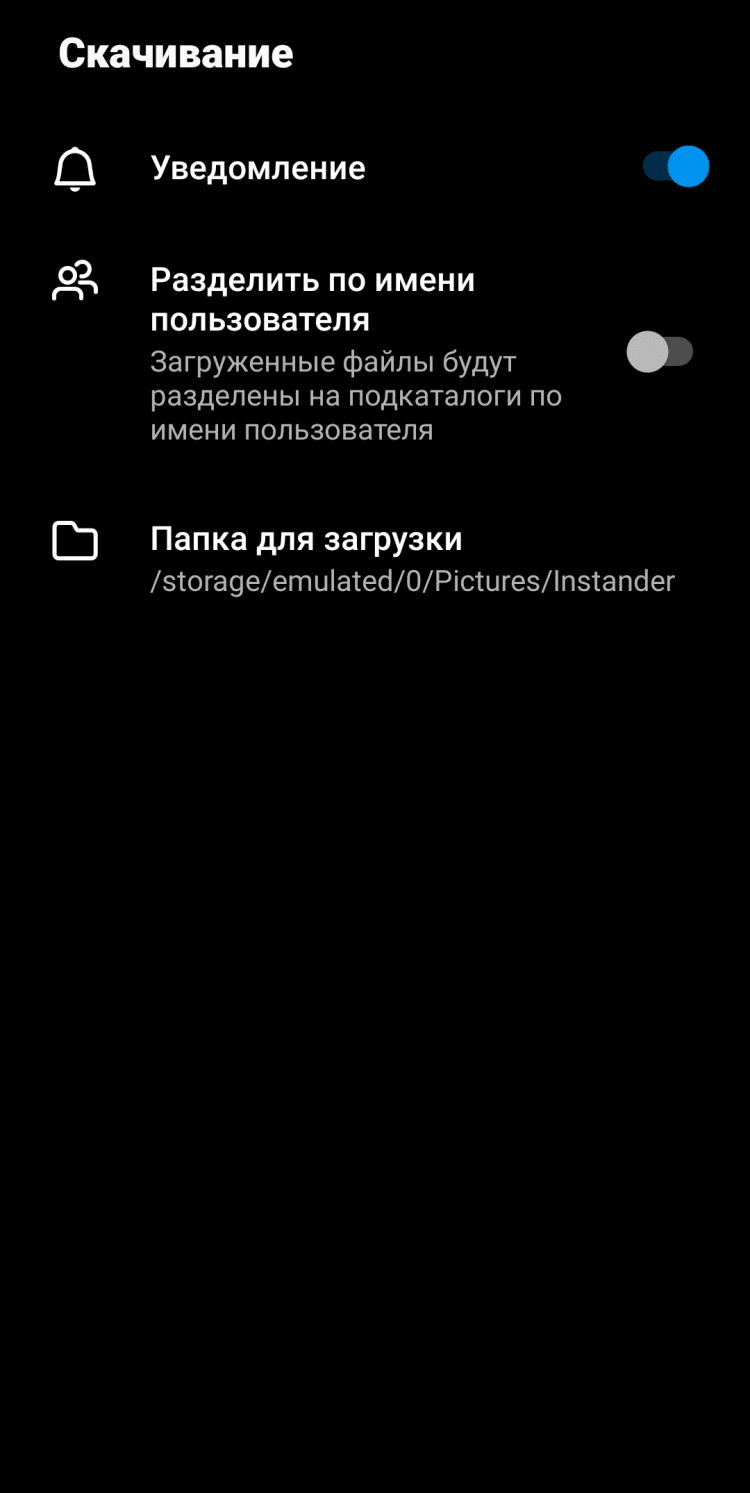
Task: Disable the Уведомление notification toggle
Action: click(x=676, y=167)
